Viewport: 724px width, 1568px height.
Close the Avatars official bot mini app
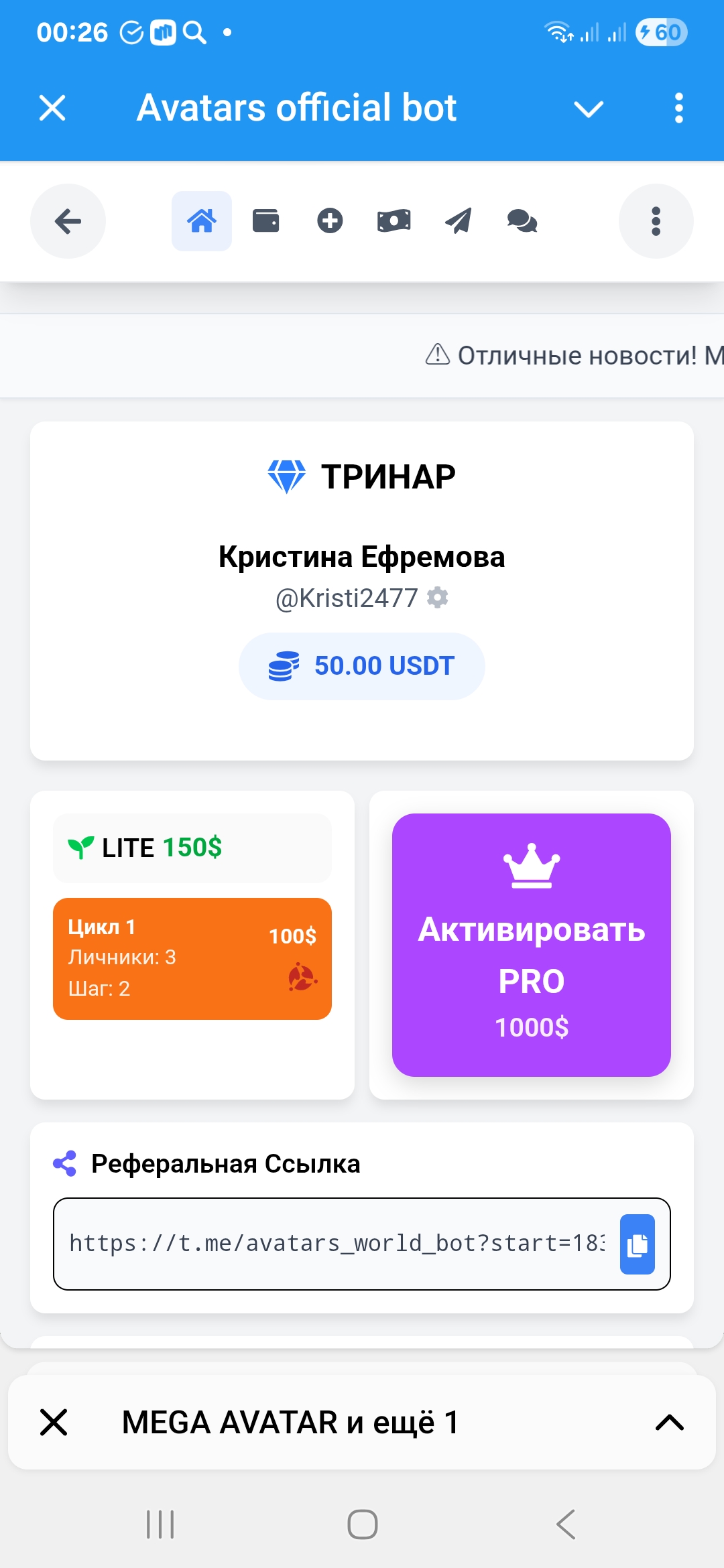(x=52, y=108)
